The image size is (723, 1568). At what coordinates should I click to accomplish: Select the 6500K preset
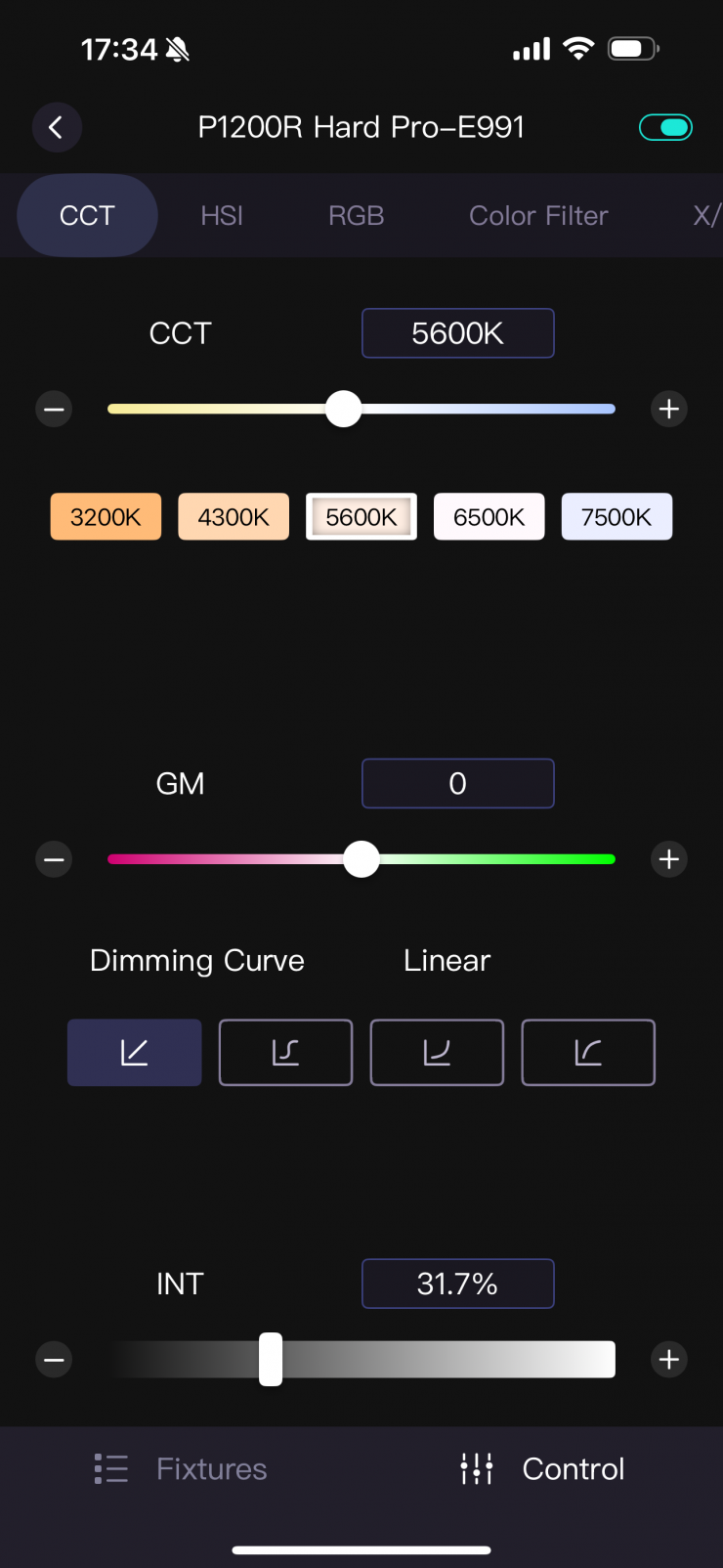coord(489,517)
